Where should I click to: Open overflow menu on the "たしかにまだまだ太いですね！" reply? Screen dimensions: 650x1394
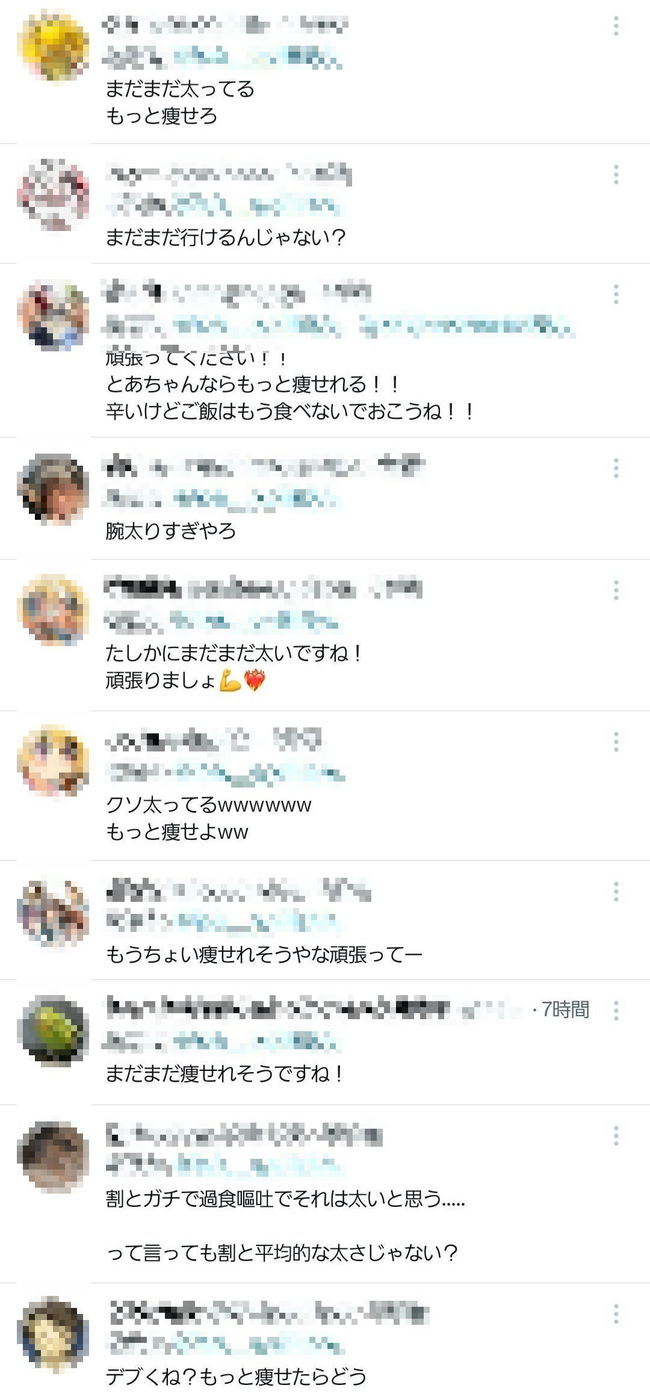click(616, 590)
